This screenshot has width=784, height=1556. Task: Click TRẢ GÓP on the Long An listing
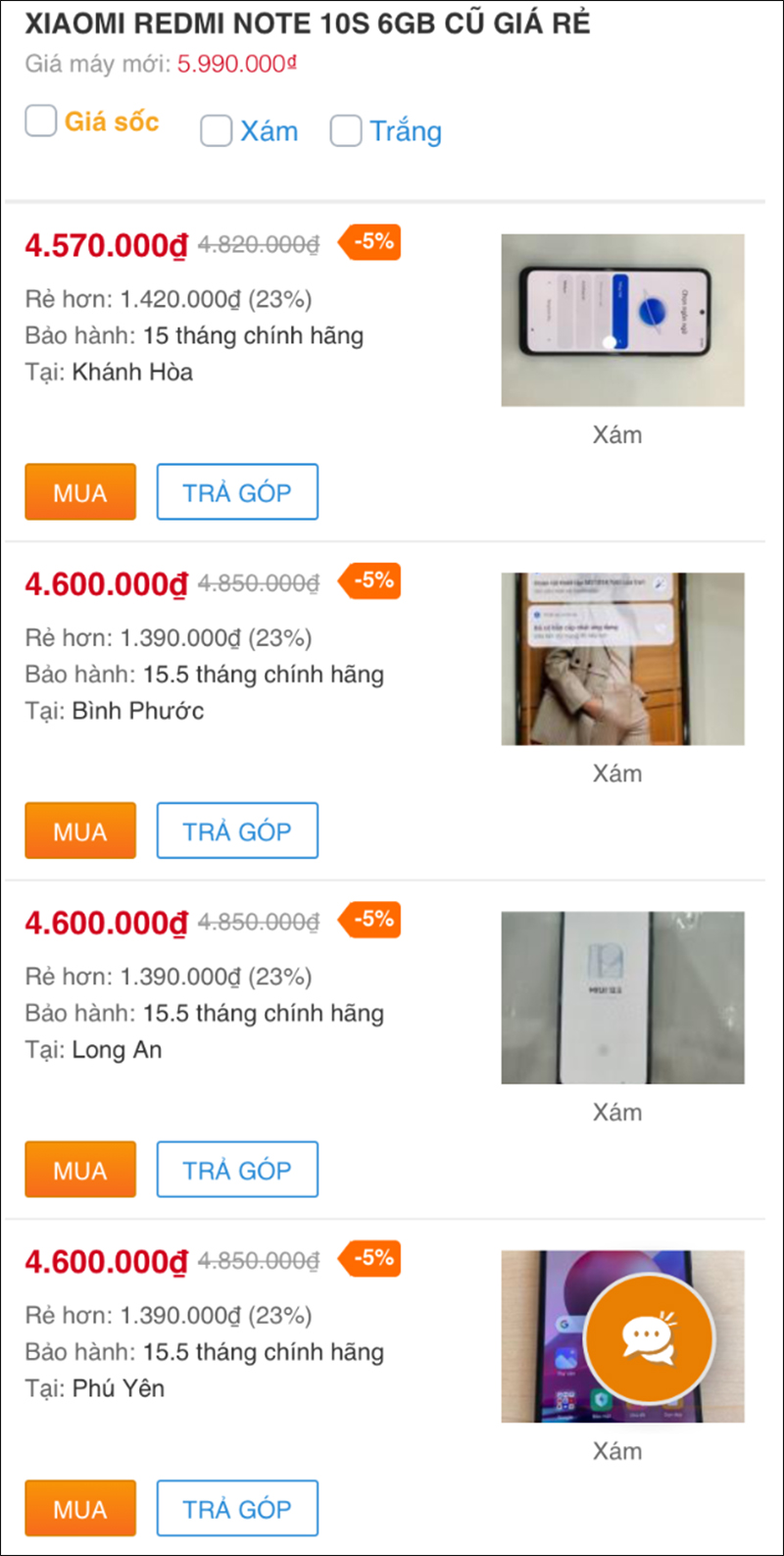pos(237,1169)
